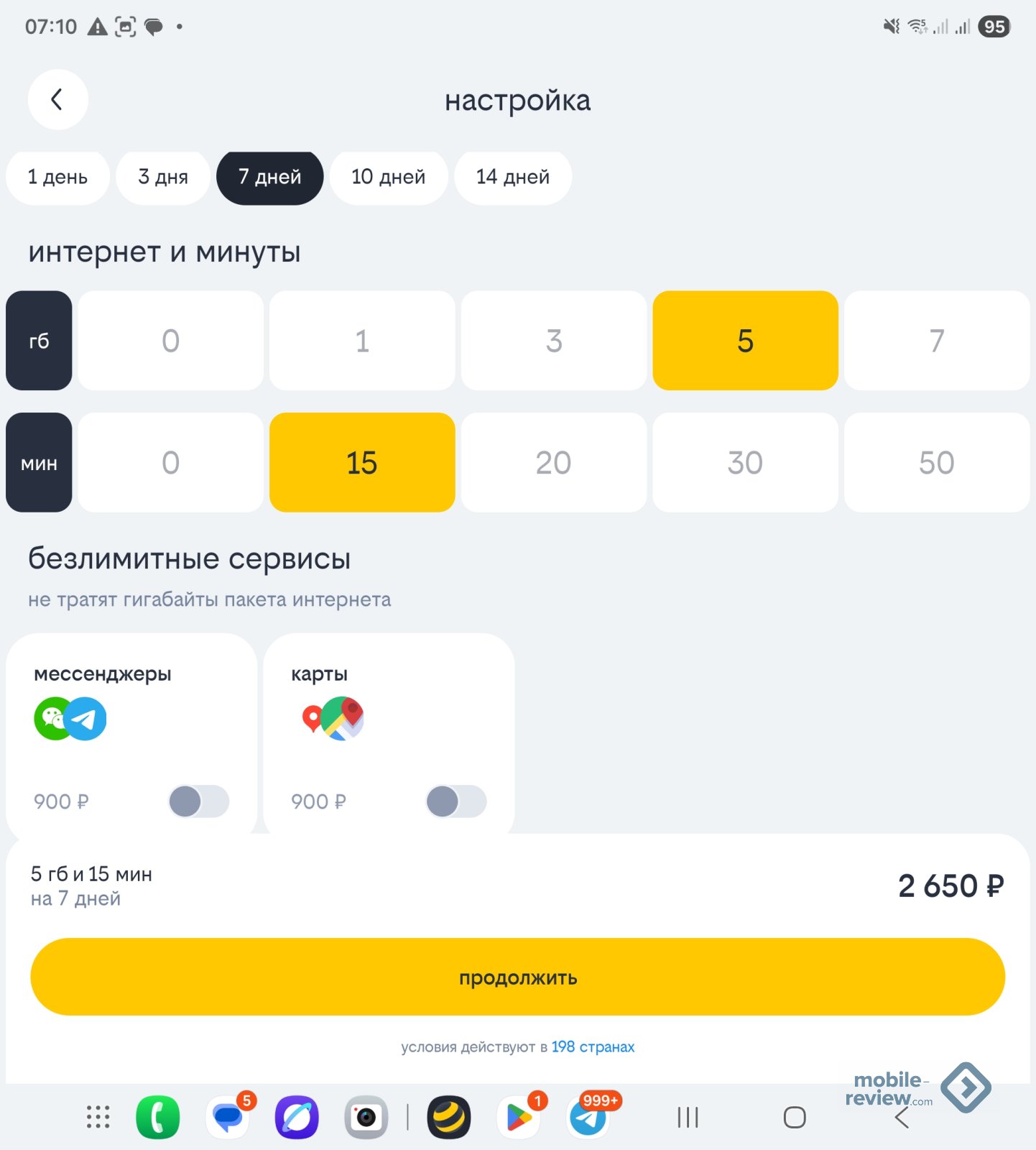Enable unlimited мессенджеры toggle
Image resolution: width=1036 pixels, height=1150 pixels.
click(x=199, y=801)
